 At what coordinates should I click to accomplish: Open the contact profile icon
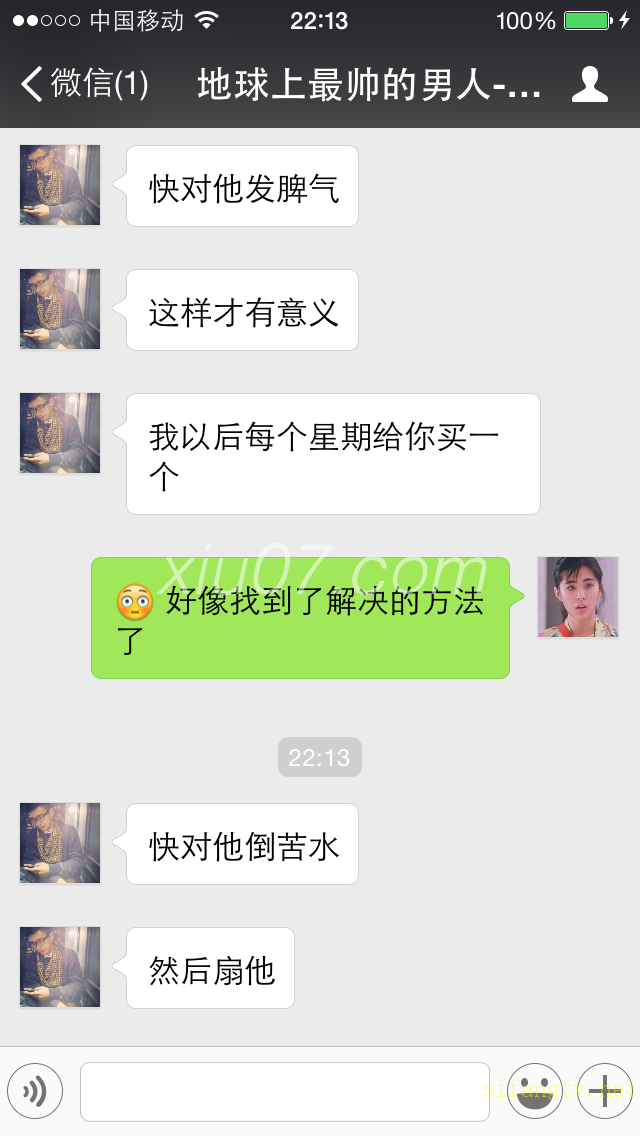(590, 84)
